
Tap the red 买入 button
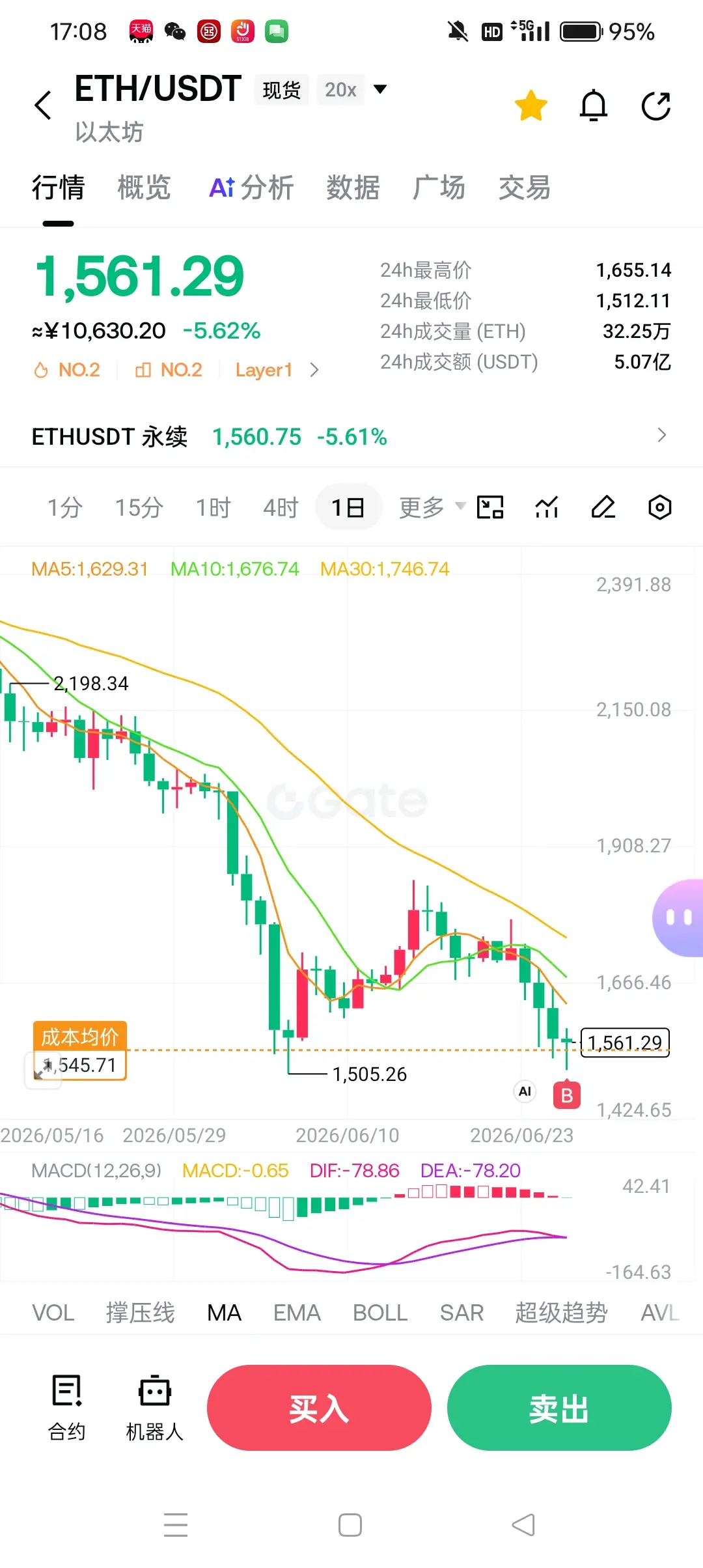coord(319,1408)
